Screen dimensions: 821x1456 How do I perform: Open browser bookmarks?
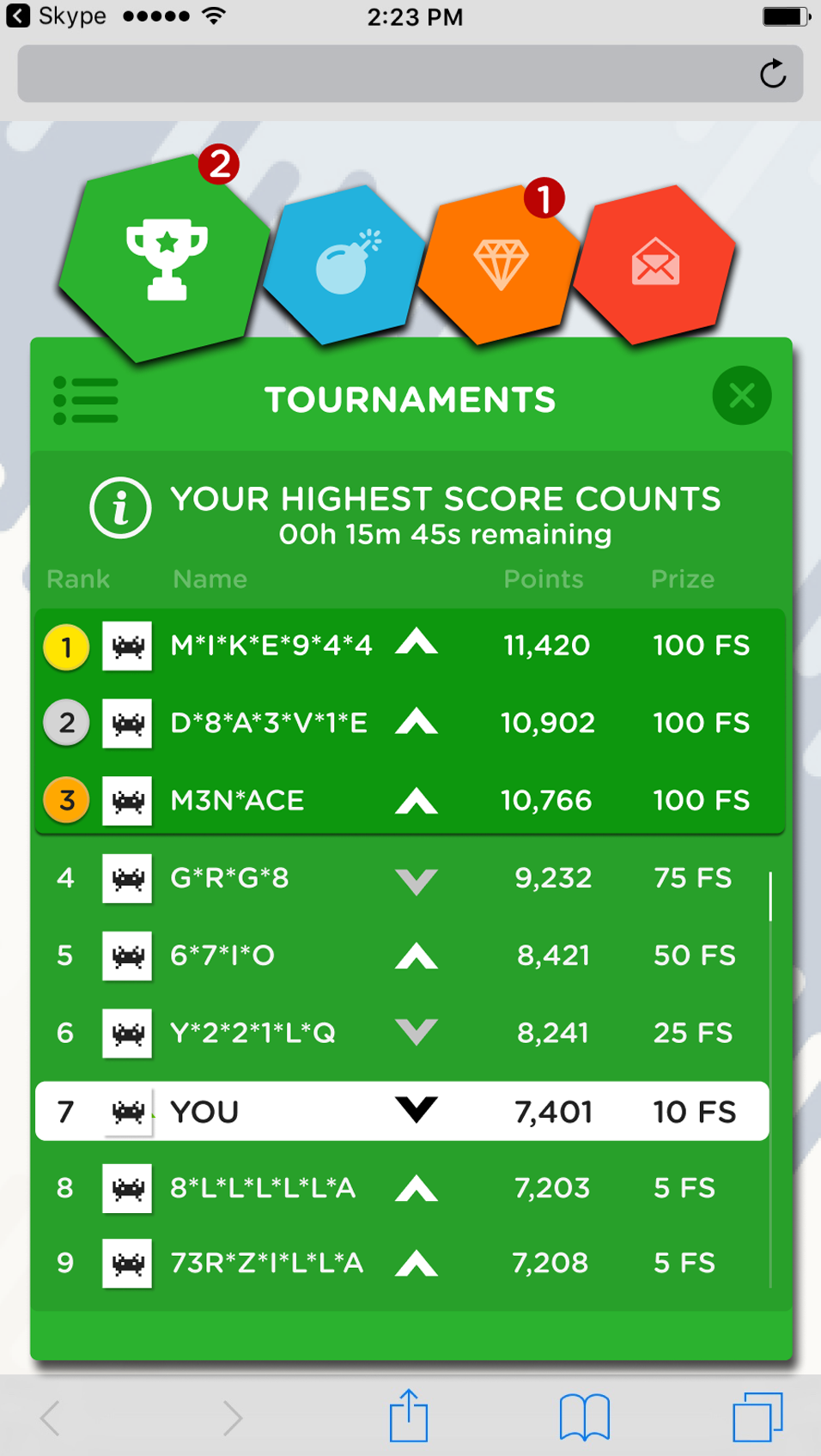click(584, 1417)
